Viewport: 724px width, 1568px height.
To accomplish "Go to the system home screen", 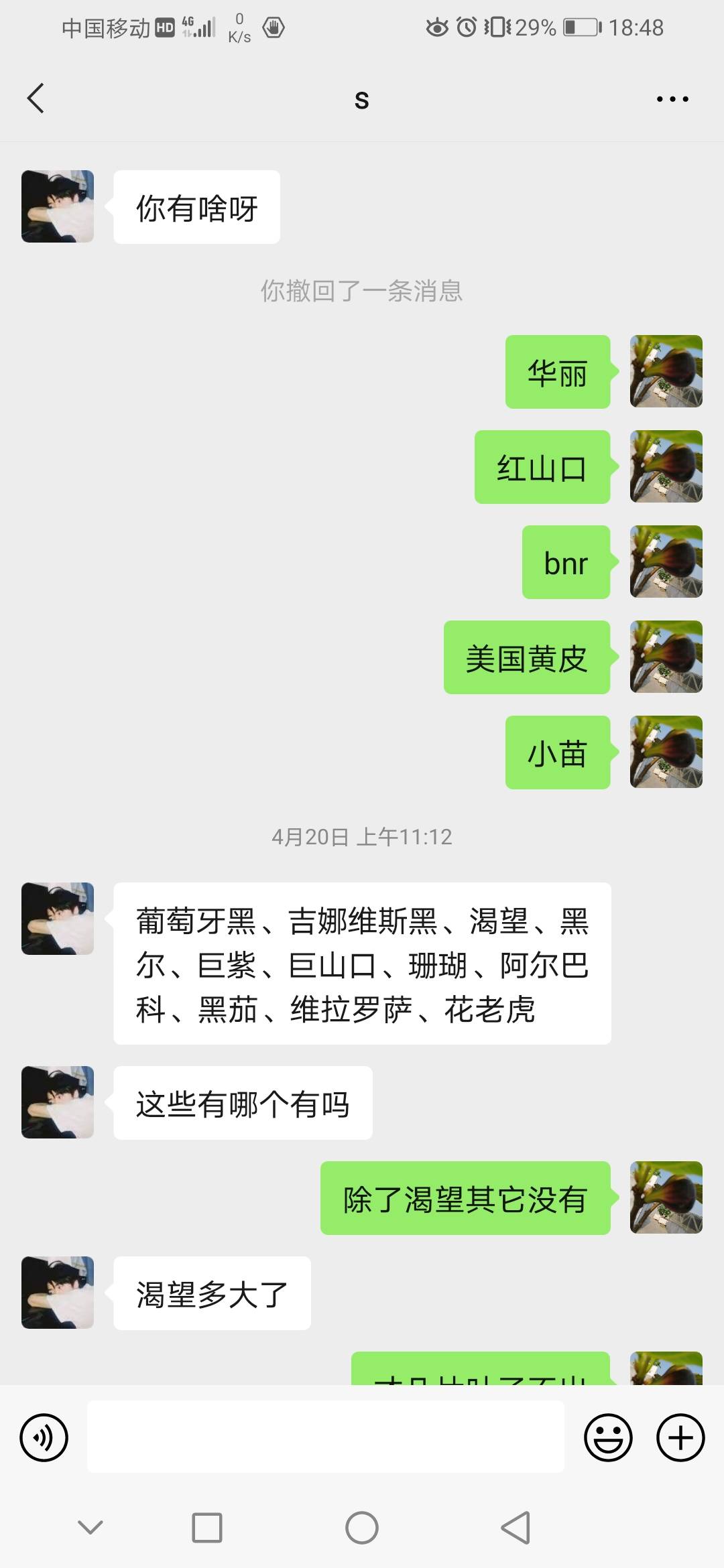I will pyautogui.click(x=361, y=1528).
